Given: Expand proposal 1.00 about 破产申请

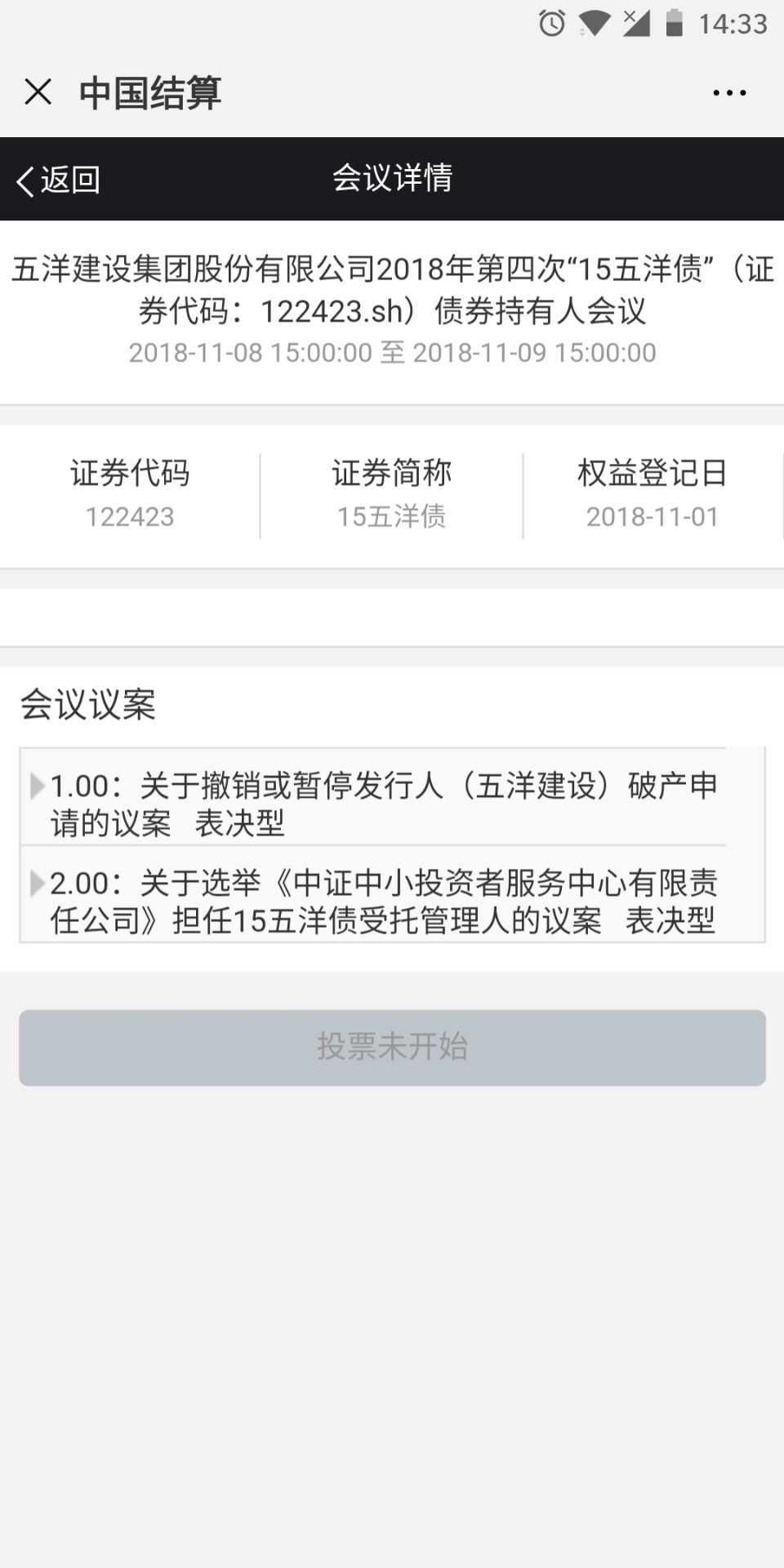Looking at the screenshot, I should tap(373, 803).
